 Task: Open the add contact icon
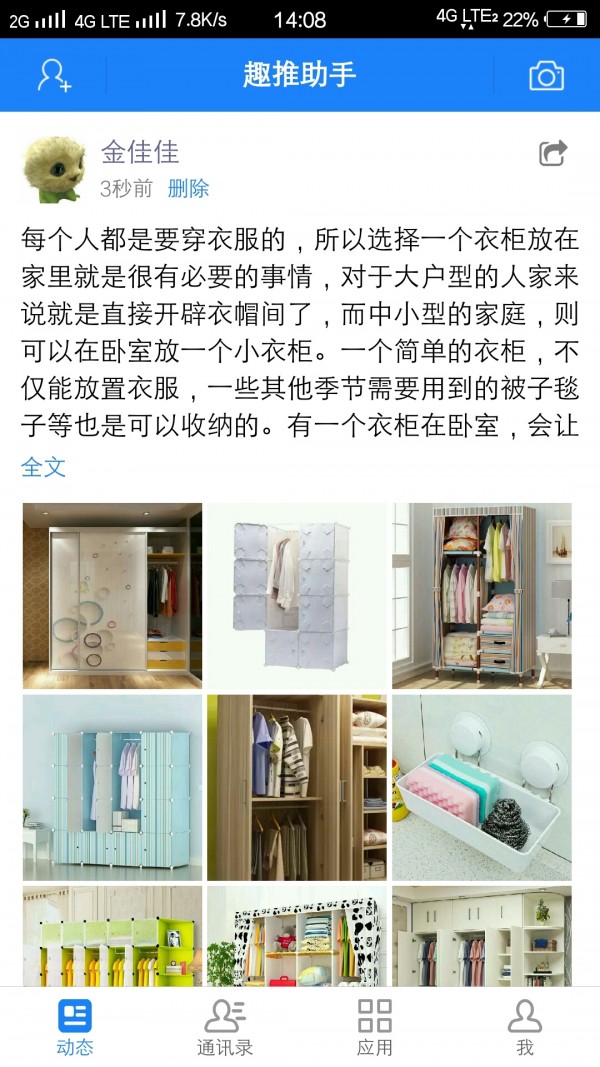click(54, 75)
